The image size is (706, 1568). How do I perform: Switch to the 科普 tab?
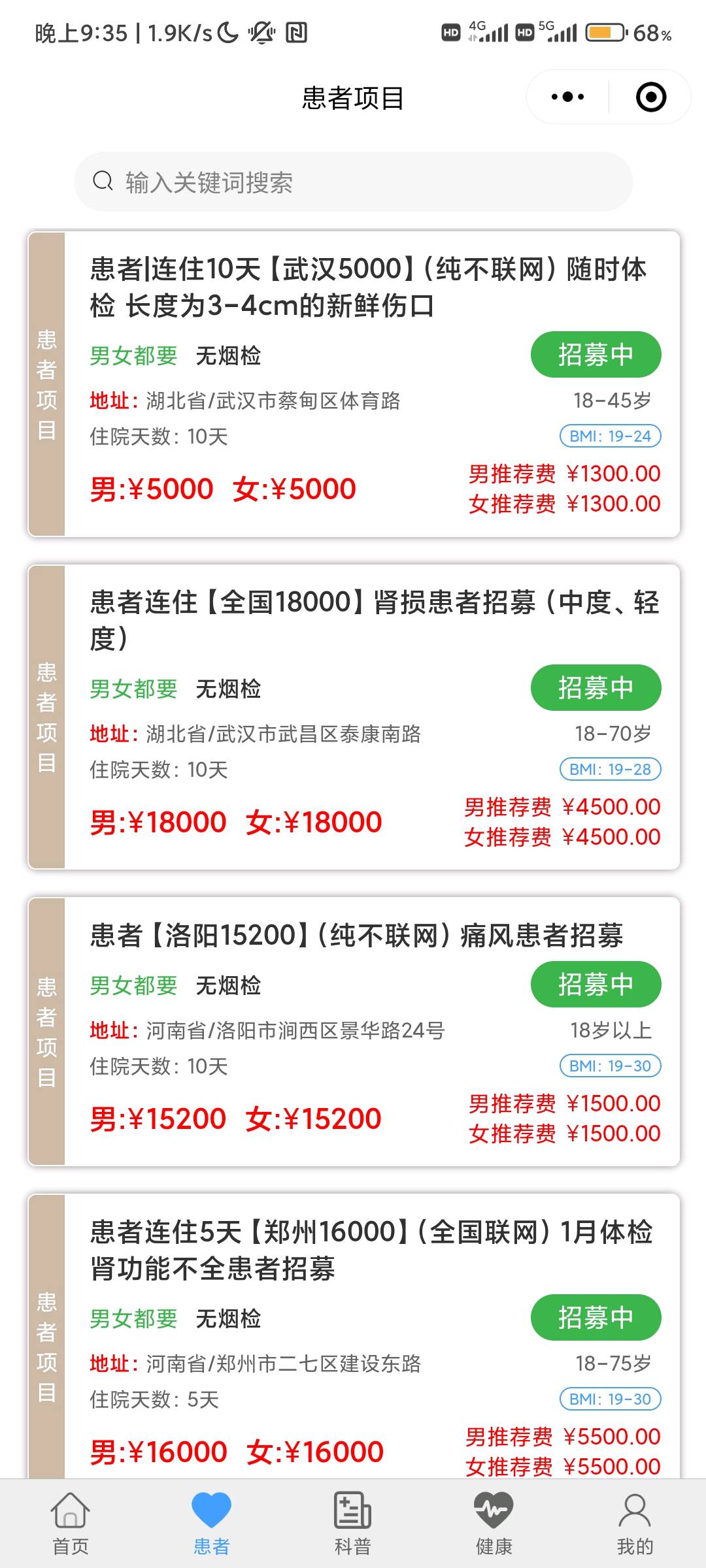click(x=353, y=1524)
